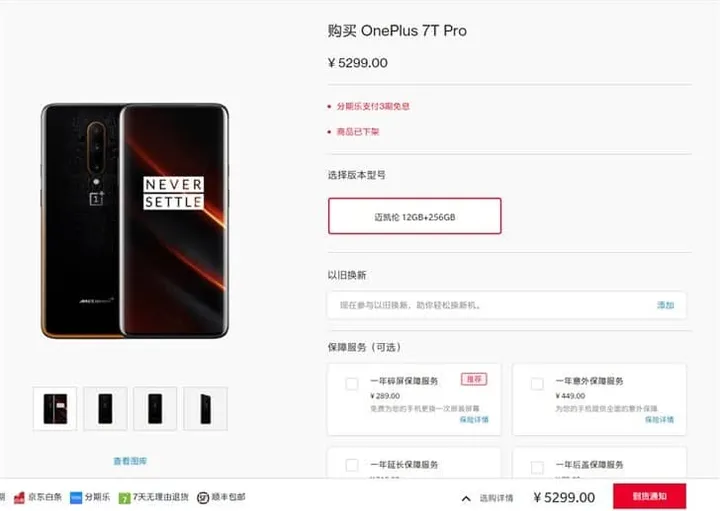
Task: Select the 迈凯伦 12GB+256GB version
Action: (x=414, y=216)
